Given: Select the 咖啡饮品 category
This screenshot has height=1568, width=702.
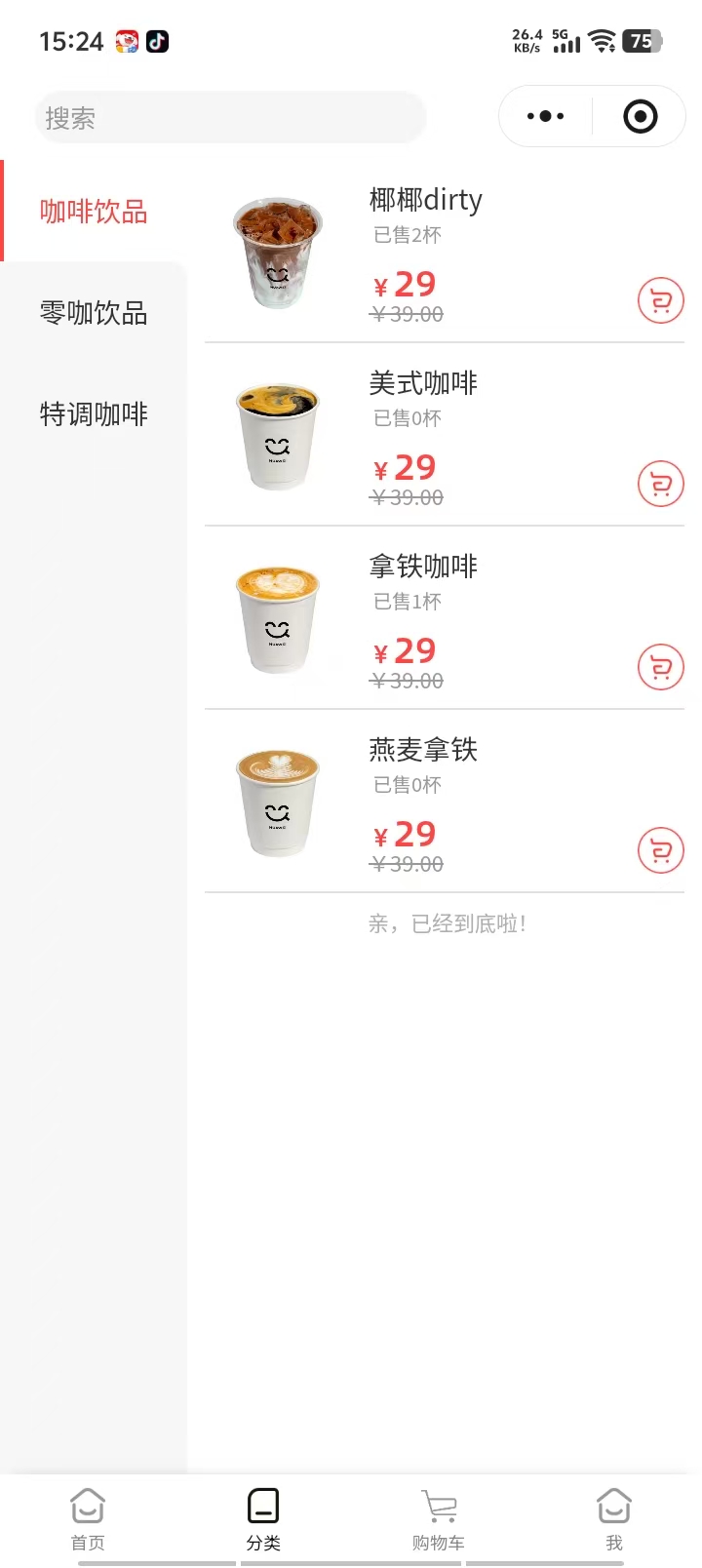Looking at the screenshot, I should click(x=94, y=212).
